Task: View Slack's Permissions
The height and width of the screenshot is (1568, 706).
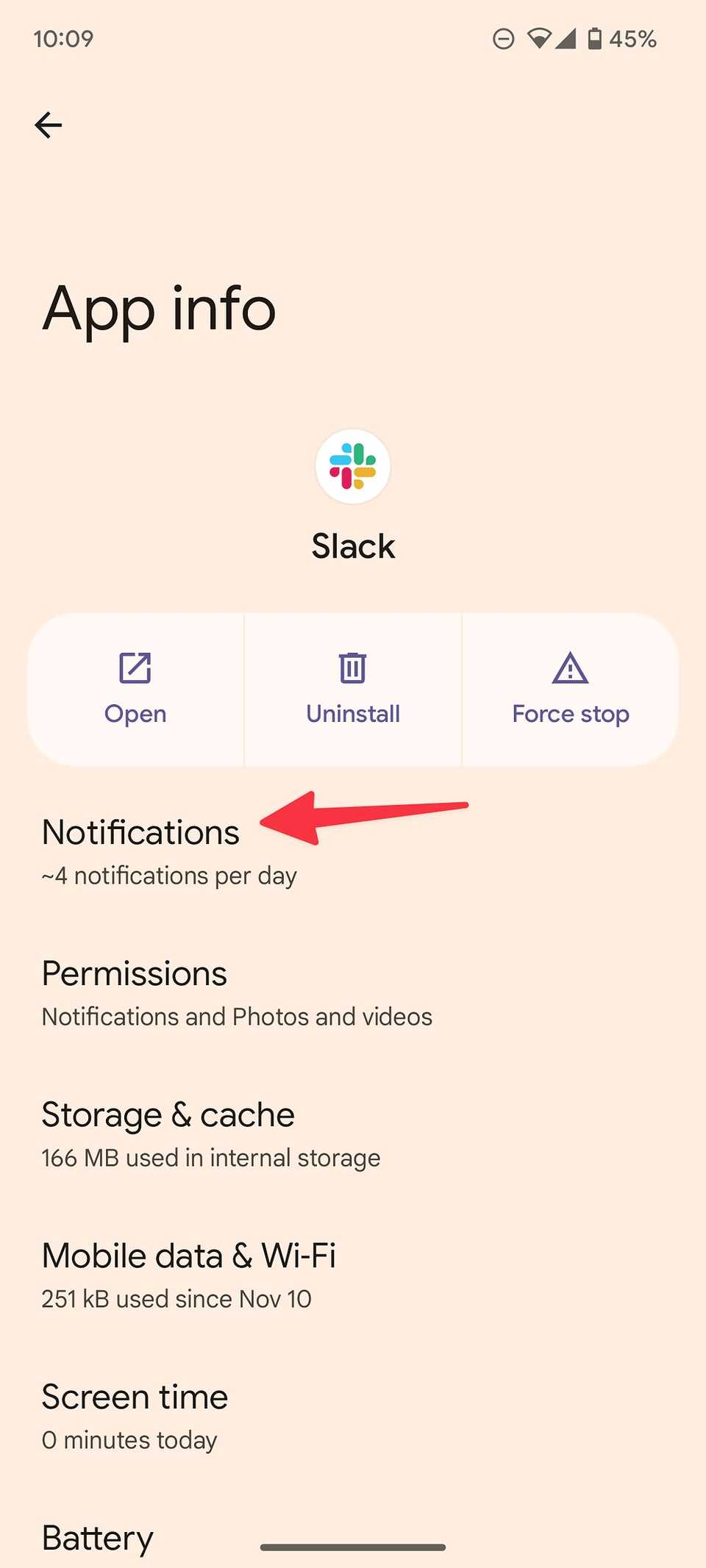Action: pyautogui.click(x=353, y=992)
